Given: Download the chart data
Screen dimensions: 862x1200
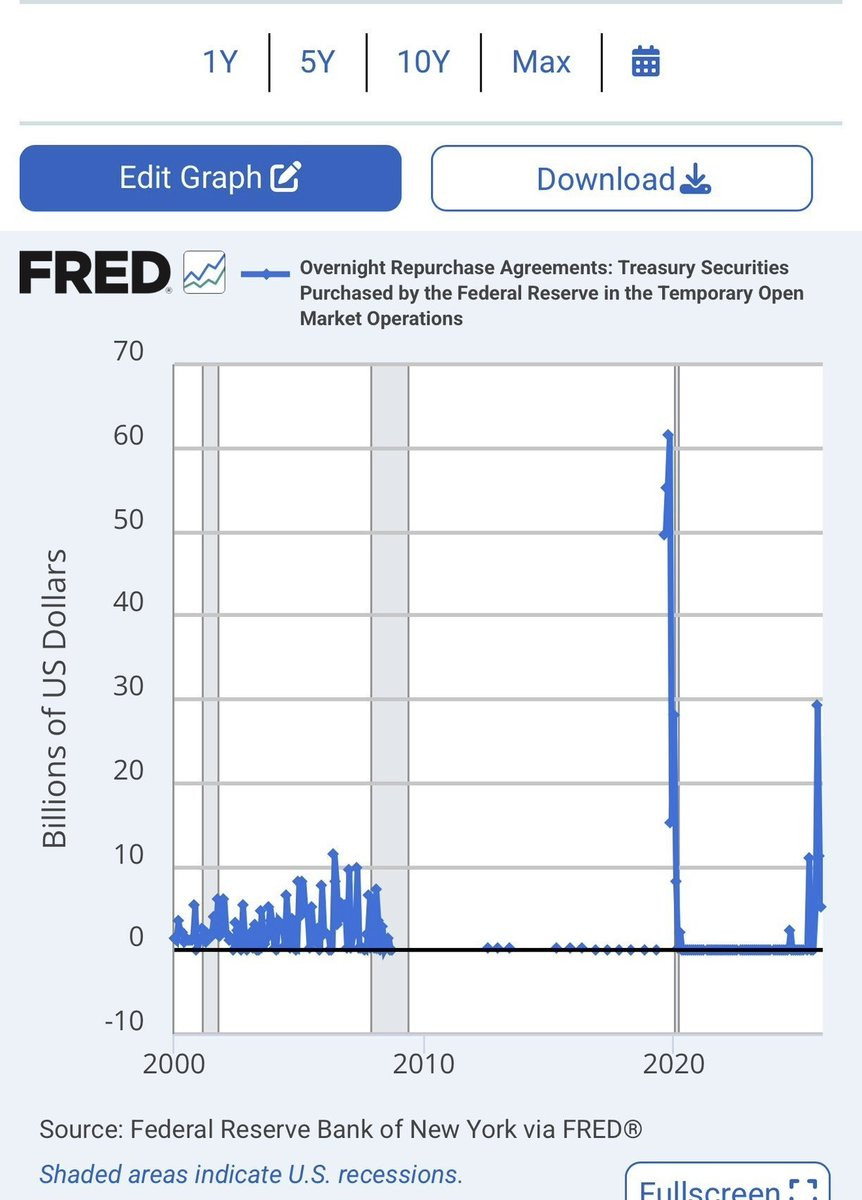Looking at the screenshot, I should [622, 178].
